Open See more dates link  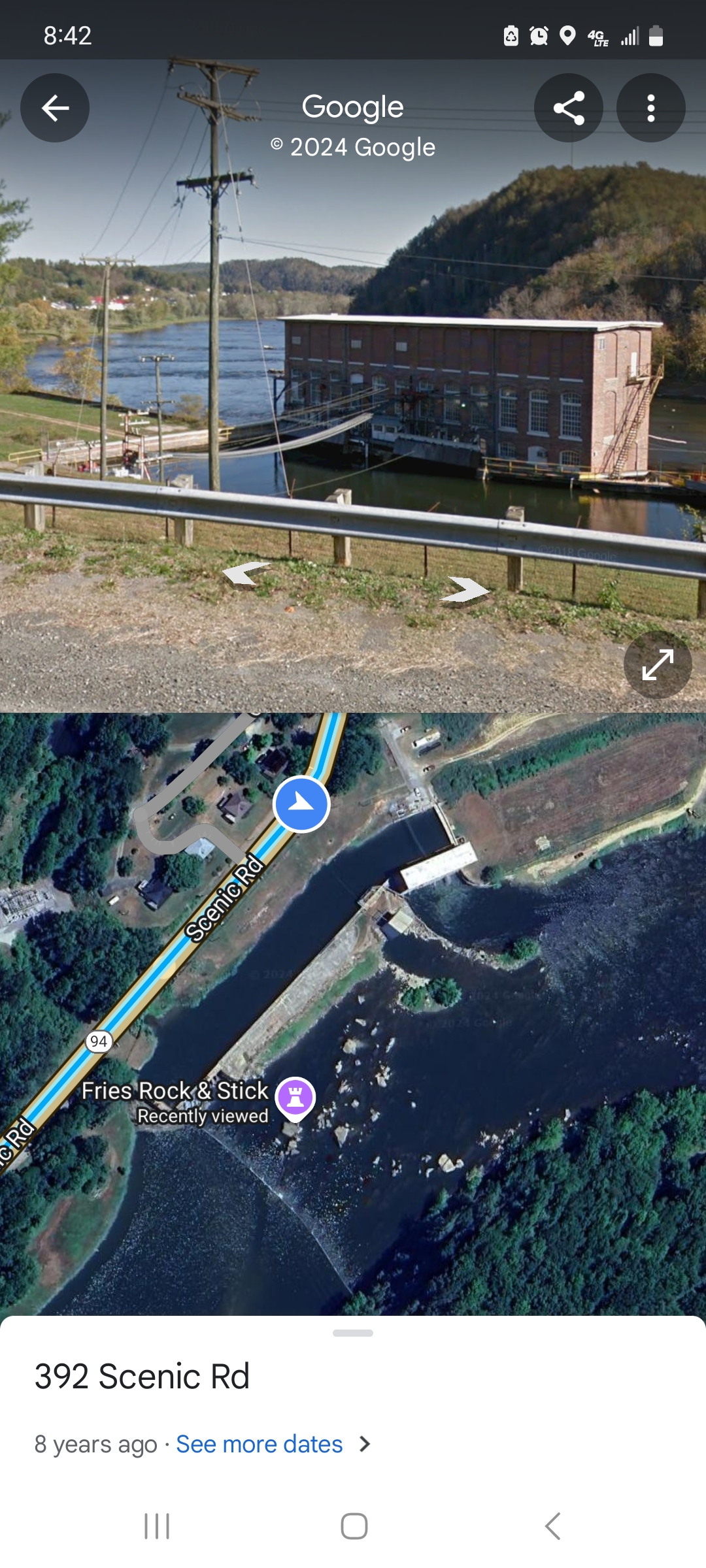(x=260, y=1445)
